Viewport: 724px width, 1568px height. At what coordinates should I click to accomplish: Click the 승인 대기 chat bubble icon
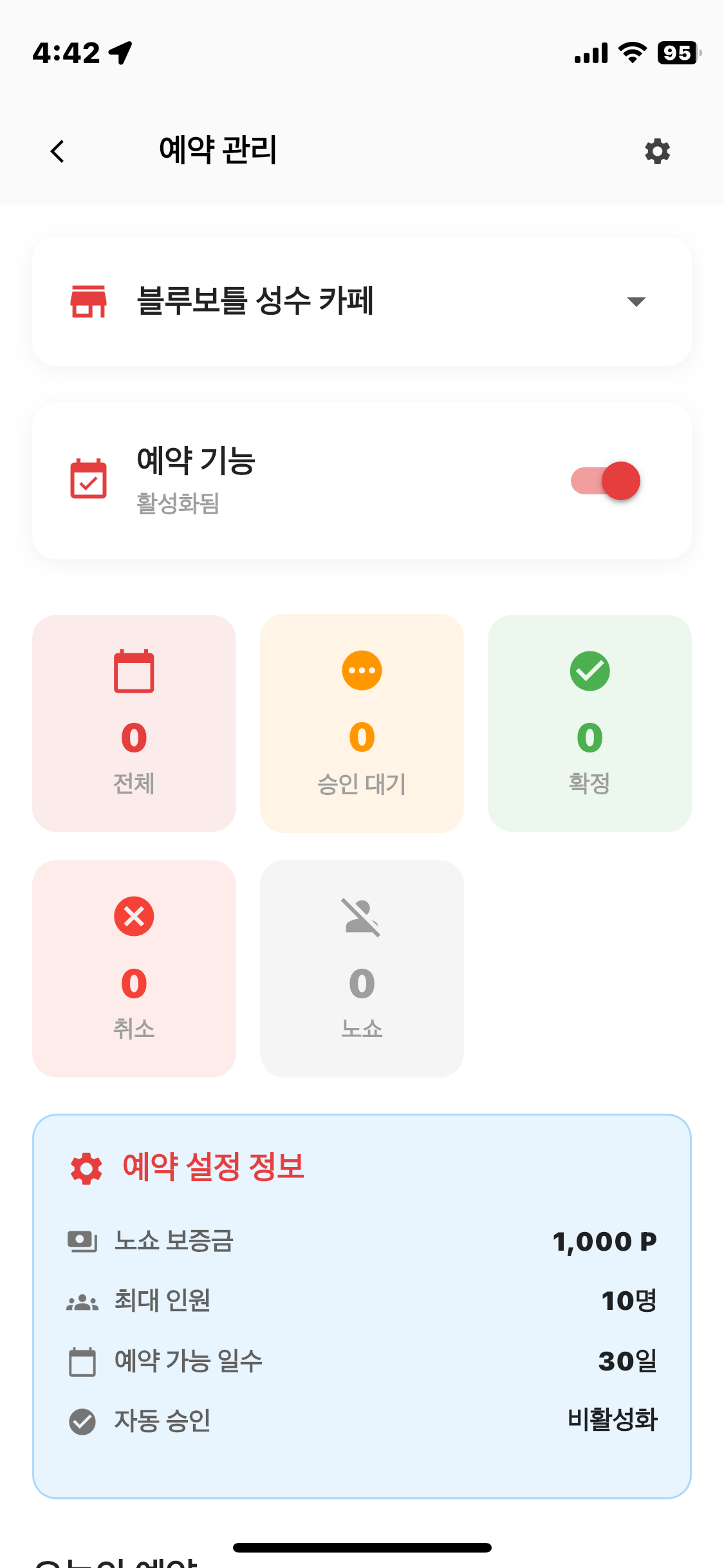pos(362,669)
